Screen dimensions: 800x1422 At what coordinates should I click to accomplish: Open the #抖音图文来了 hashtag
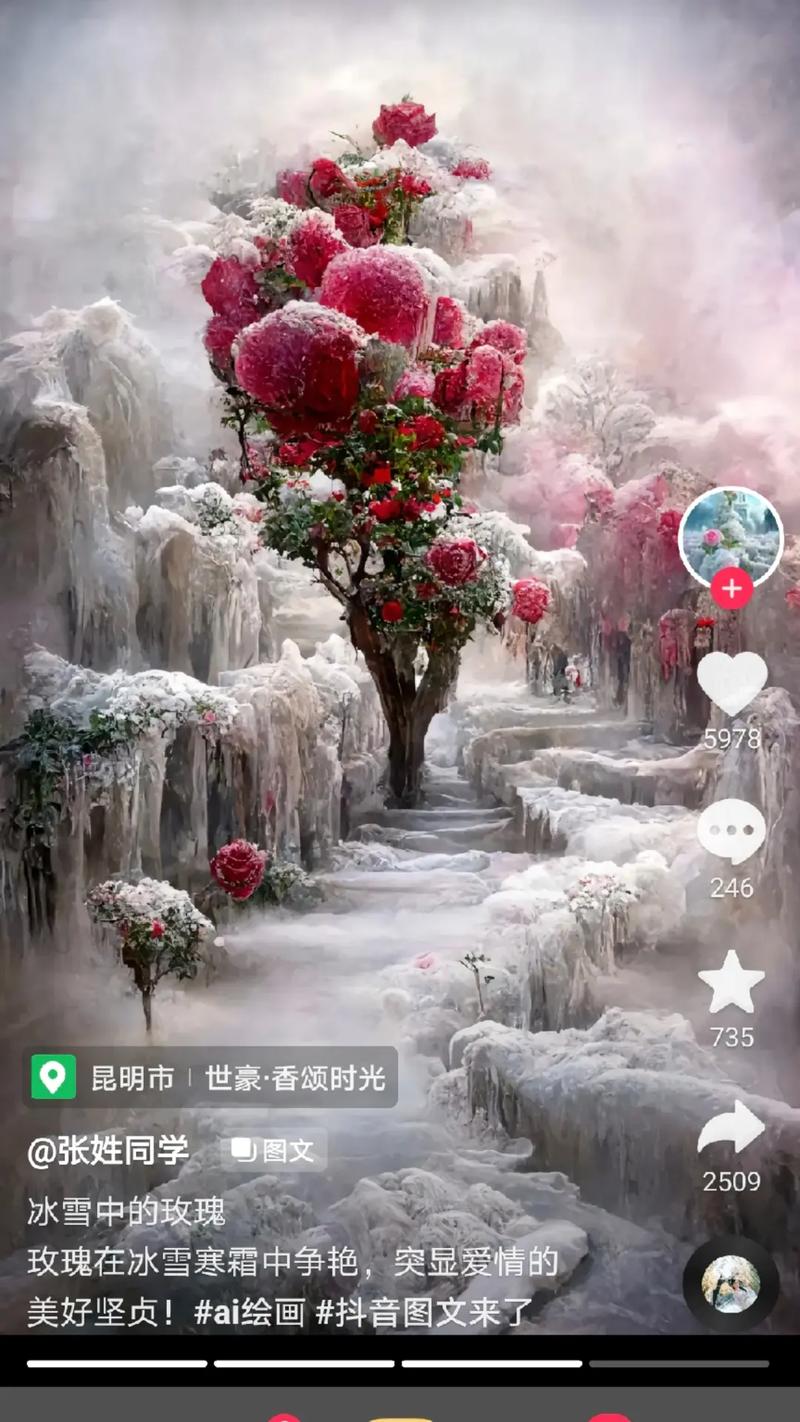pos(424,1312)
